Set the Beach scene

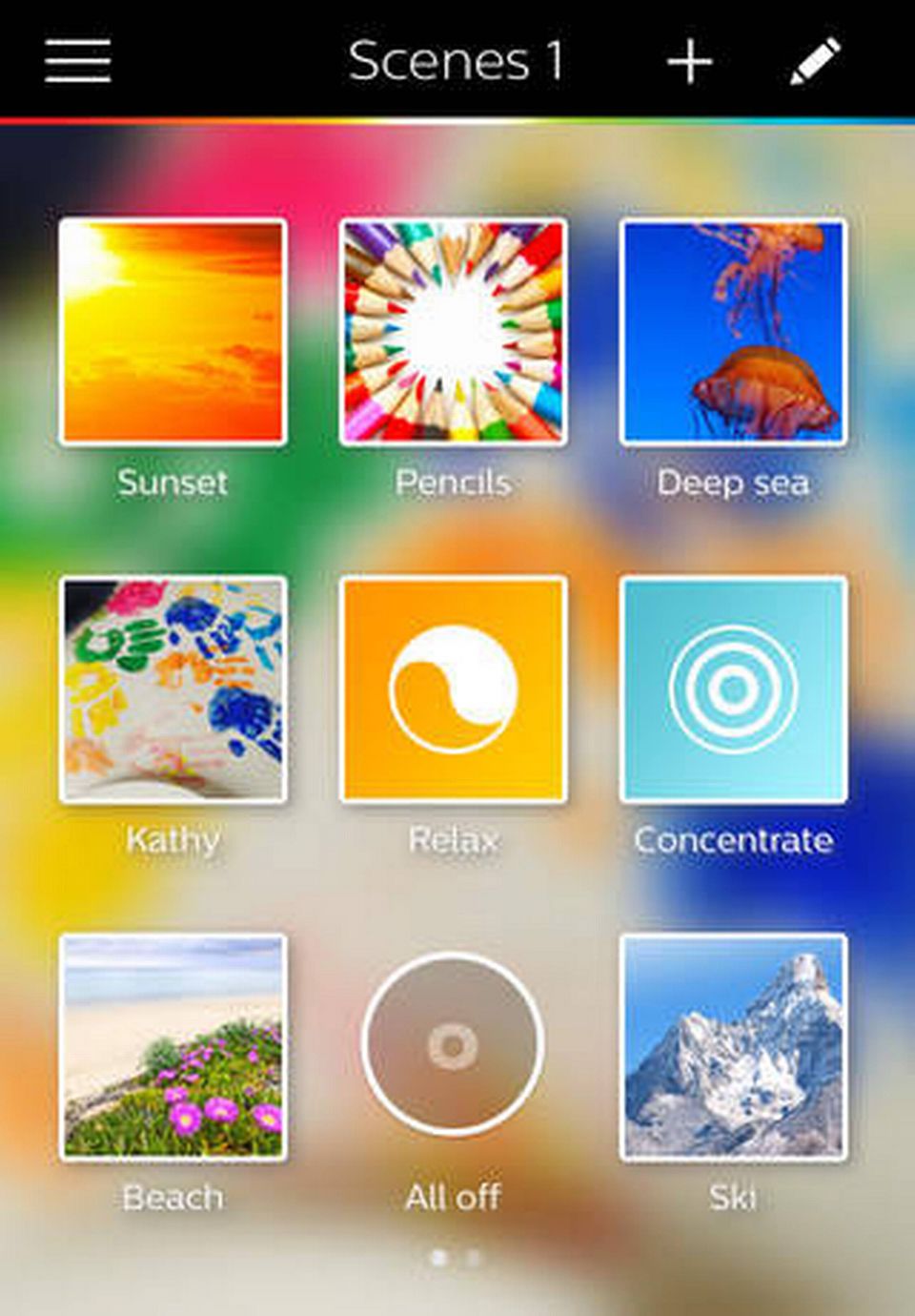click(173, 1046)
